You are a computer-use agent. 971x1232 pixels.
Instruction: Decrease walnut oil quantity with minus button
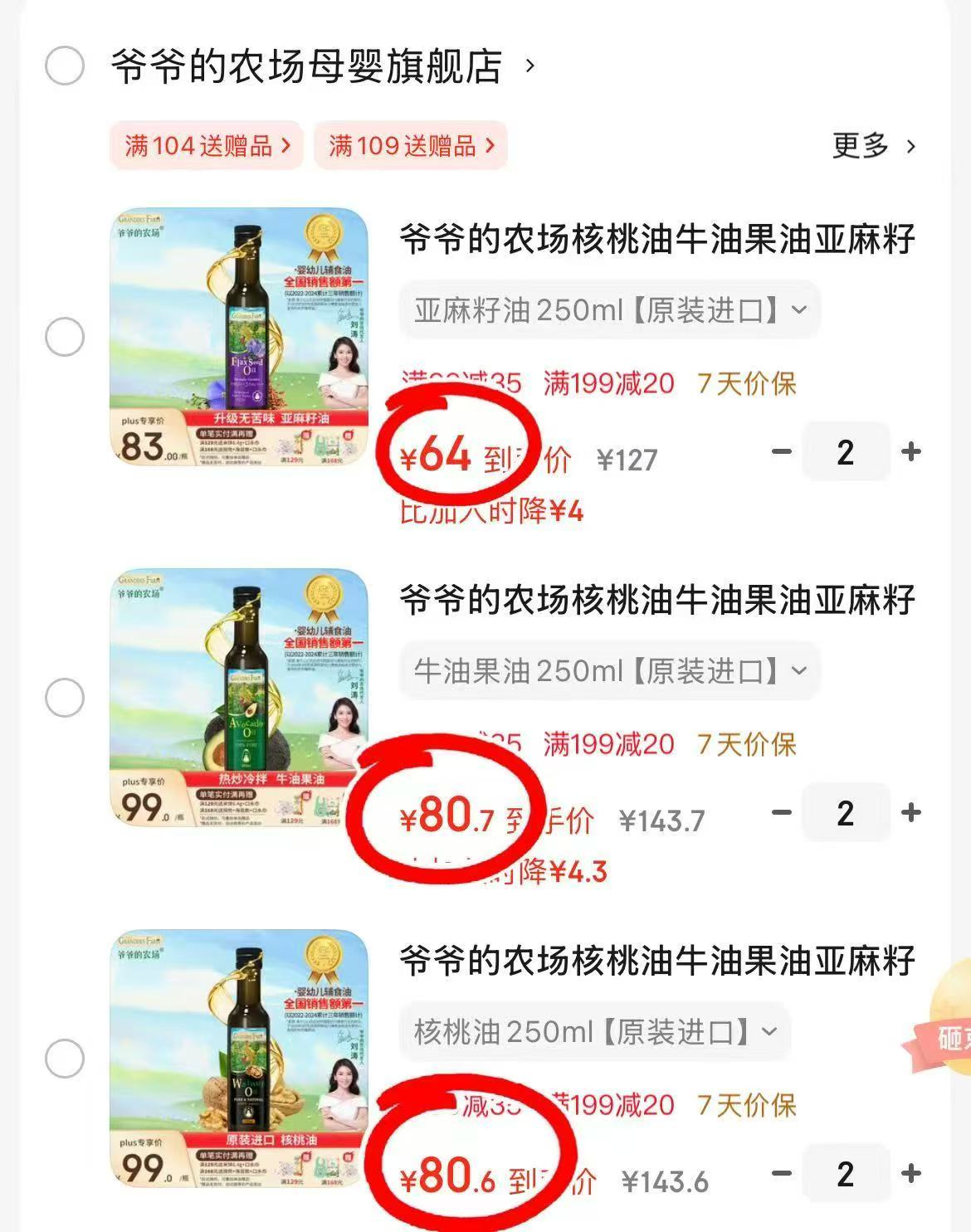780,1174
